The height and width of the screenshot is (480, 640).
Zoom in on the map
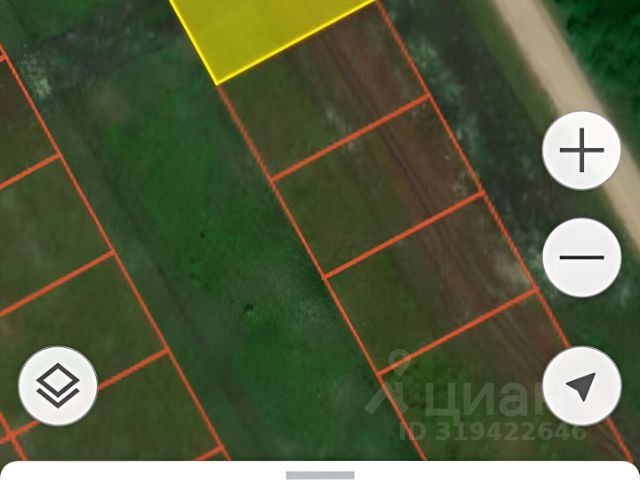click(581, 152)
